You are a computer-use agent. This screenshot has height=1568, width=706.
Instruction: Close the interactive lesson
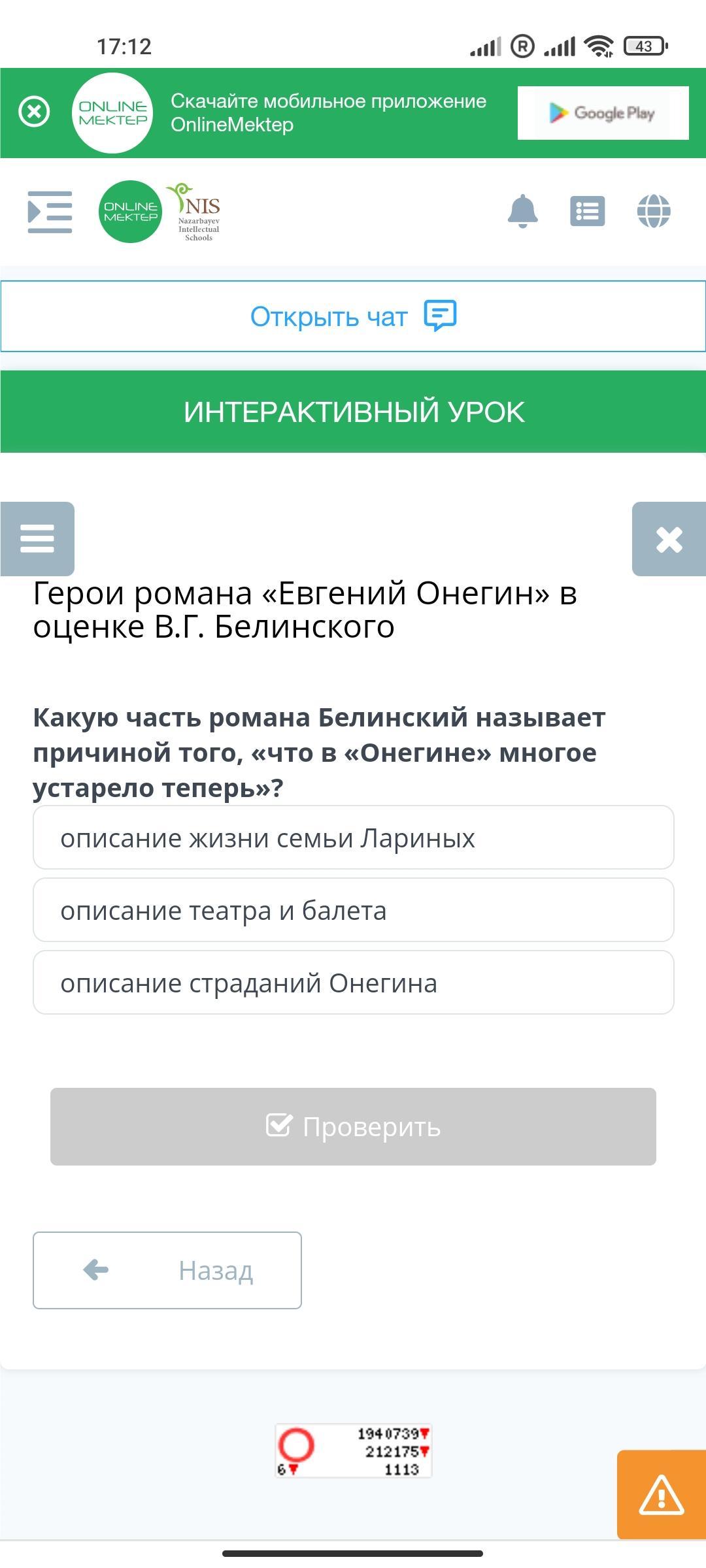coord(669,539)
